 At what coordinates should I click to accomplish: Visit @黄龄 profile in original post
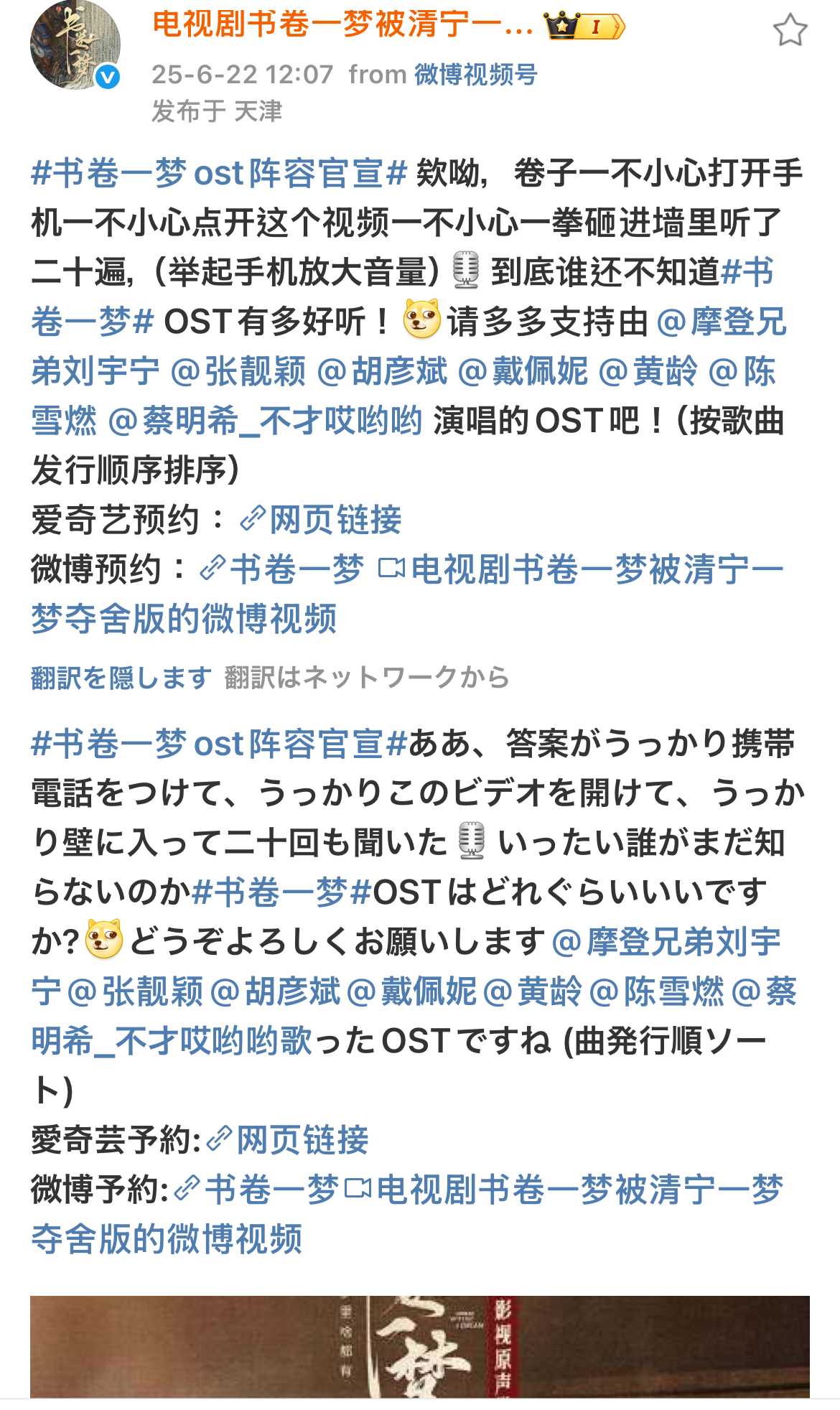[x=648, y=371]
